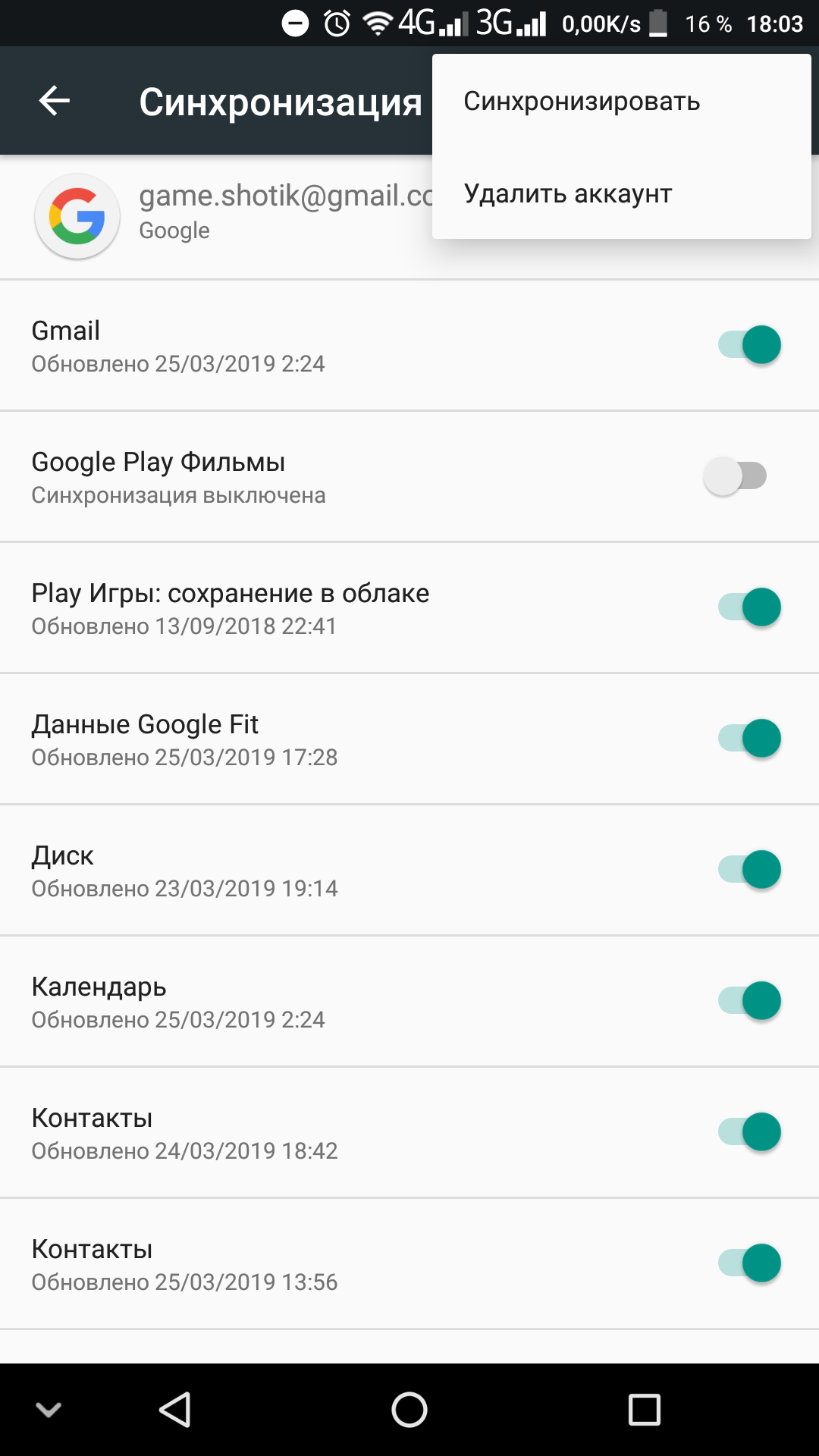Turn off Gmail sync
The height and width of the screenshot is (1456, 819).
[x=749, y=345]
